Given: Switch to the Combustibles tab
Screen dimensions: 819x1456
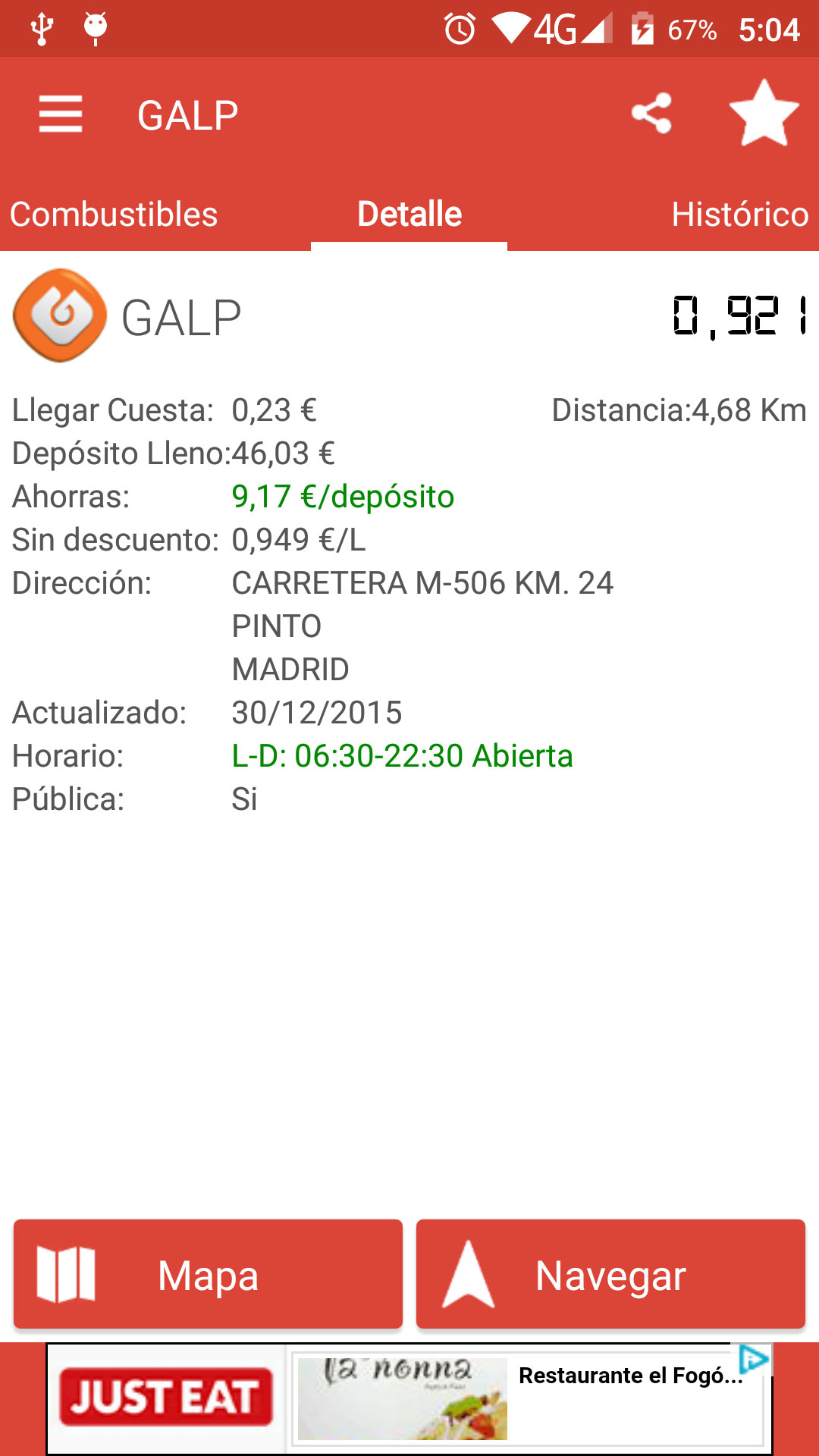Looking at the screenshot, I should pos(114,215).
